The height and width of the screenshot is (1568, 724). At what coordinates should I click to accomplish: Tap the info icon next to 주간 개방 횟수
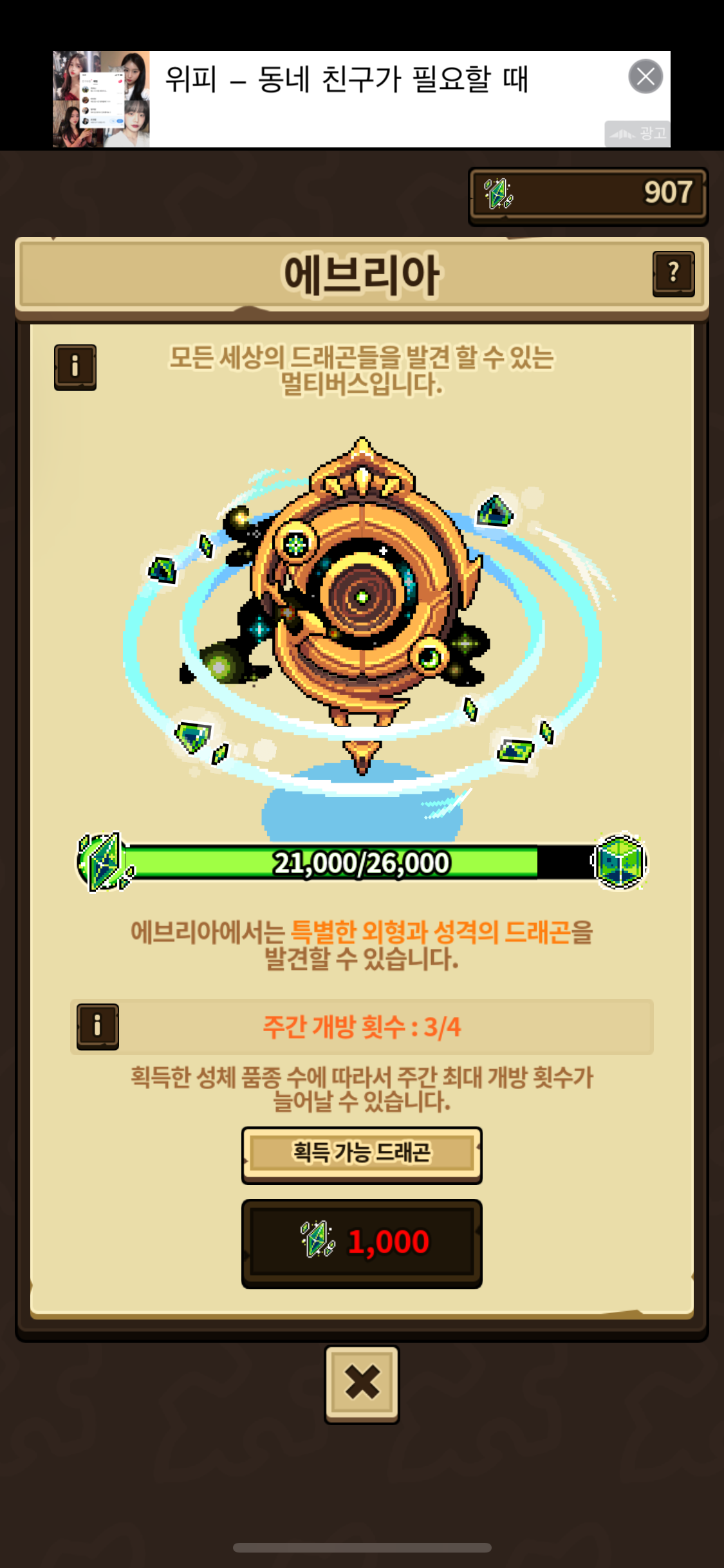click(98, 1027)
